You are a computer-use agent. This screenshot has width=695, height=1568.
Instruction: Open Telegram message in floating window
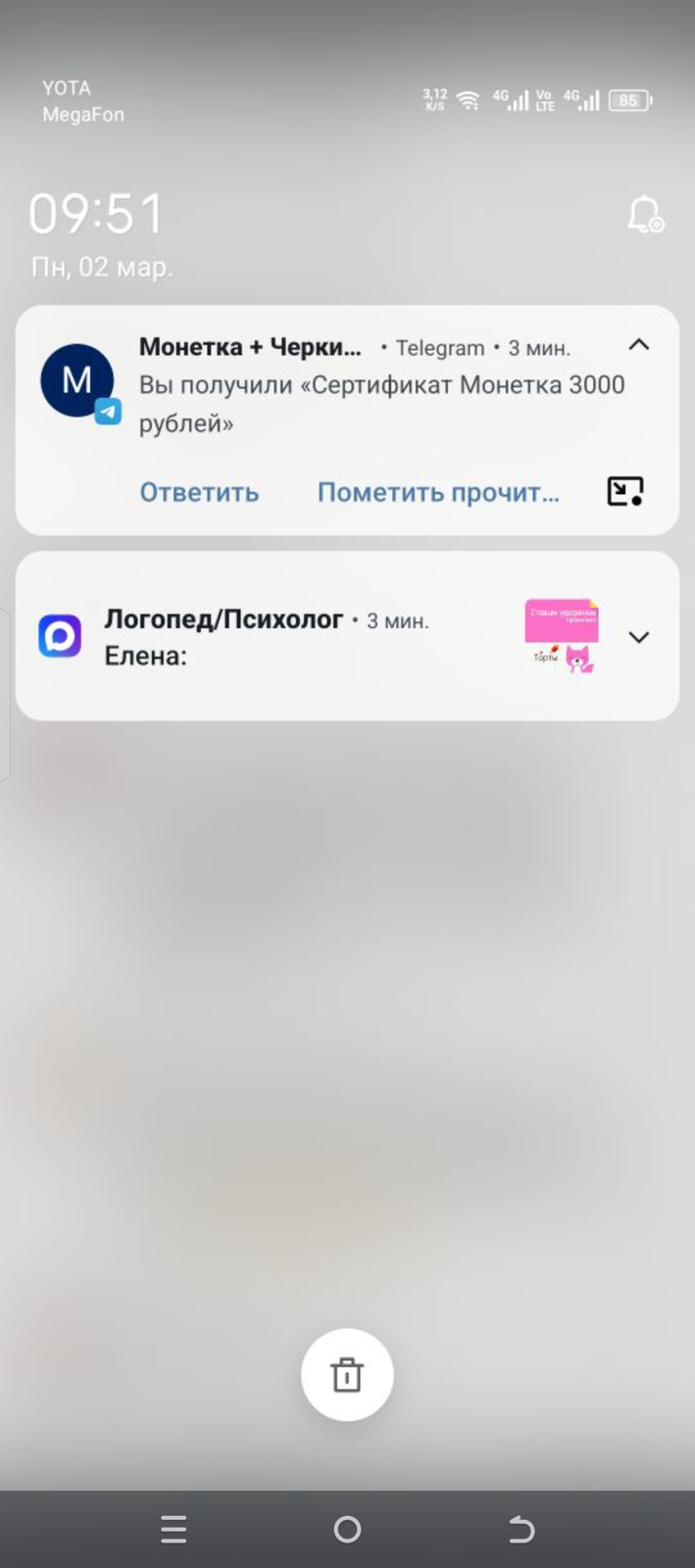click(x=624, y=491)
